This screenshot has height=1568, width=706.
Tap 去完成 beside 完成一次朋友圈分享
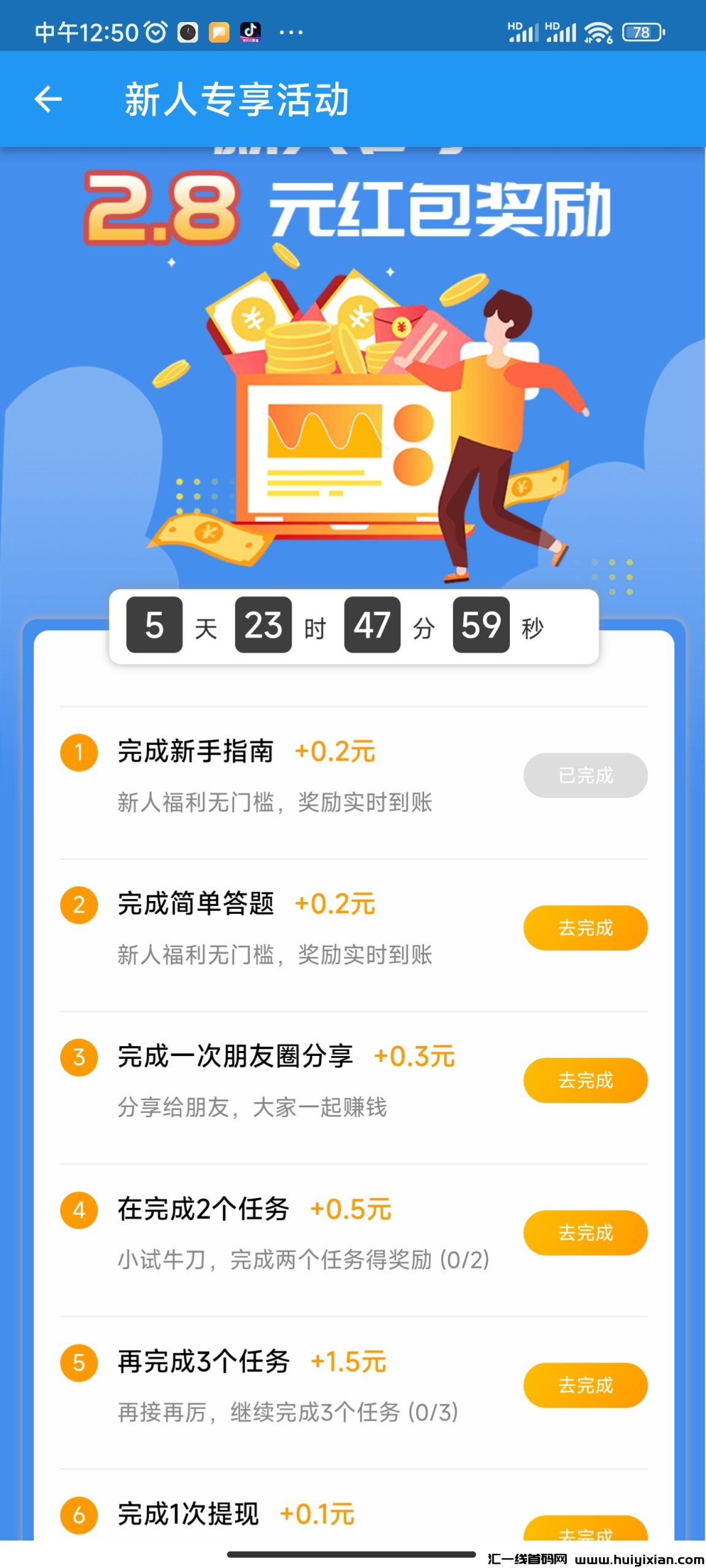point(585,1081)
